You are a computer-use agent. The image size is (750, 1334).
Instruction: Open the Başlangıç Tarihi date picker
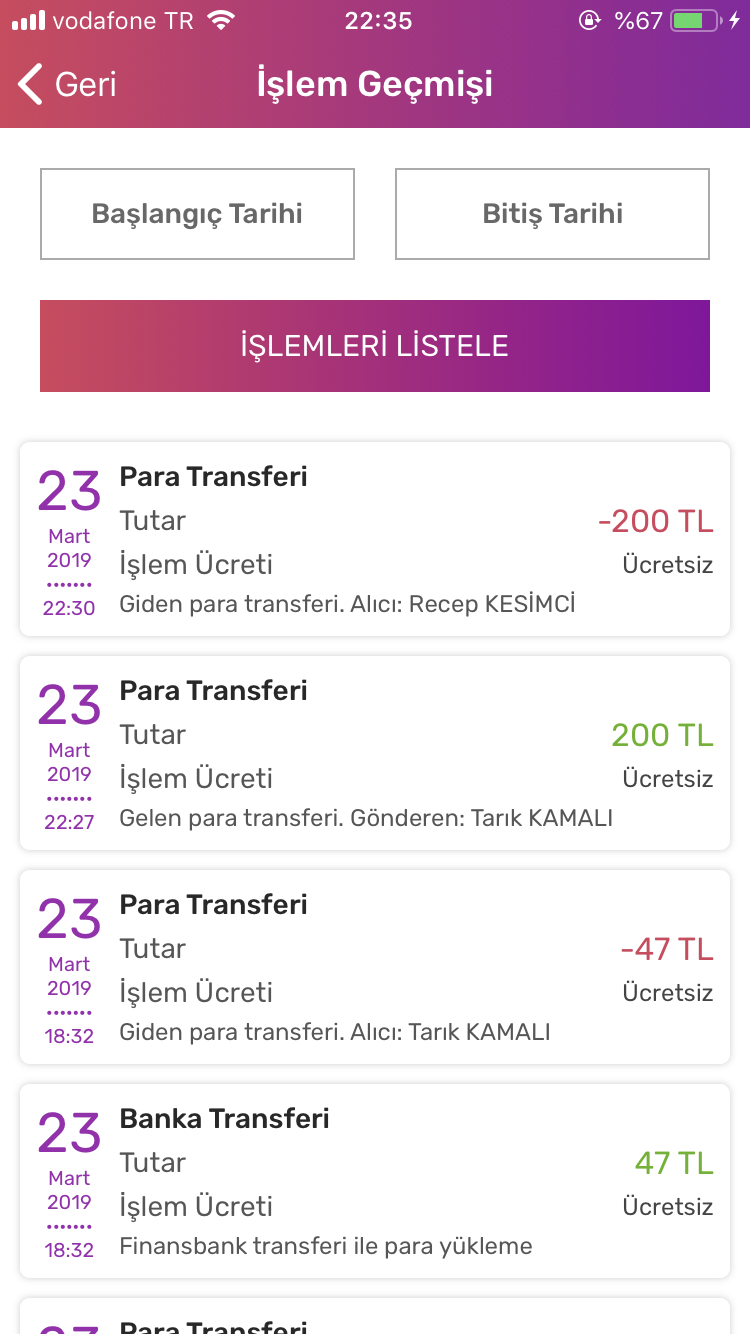coord(197,214)
